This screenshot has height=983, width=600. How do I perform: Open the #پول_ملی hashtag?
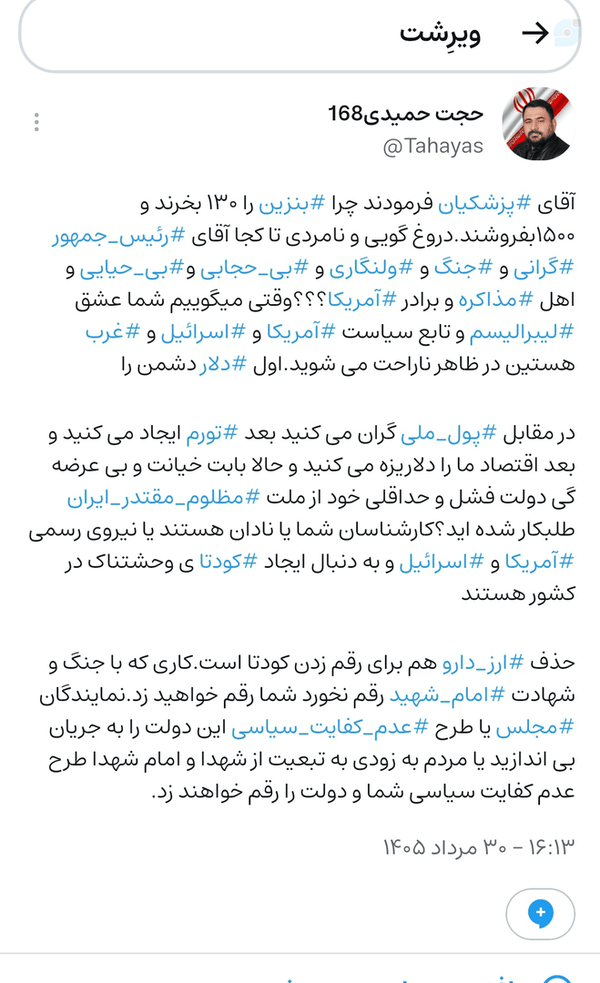[x=448, y=434]
